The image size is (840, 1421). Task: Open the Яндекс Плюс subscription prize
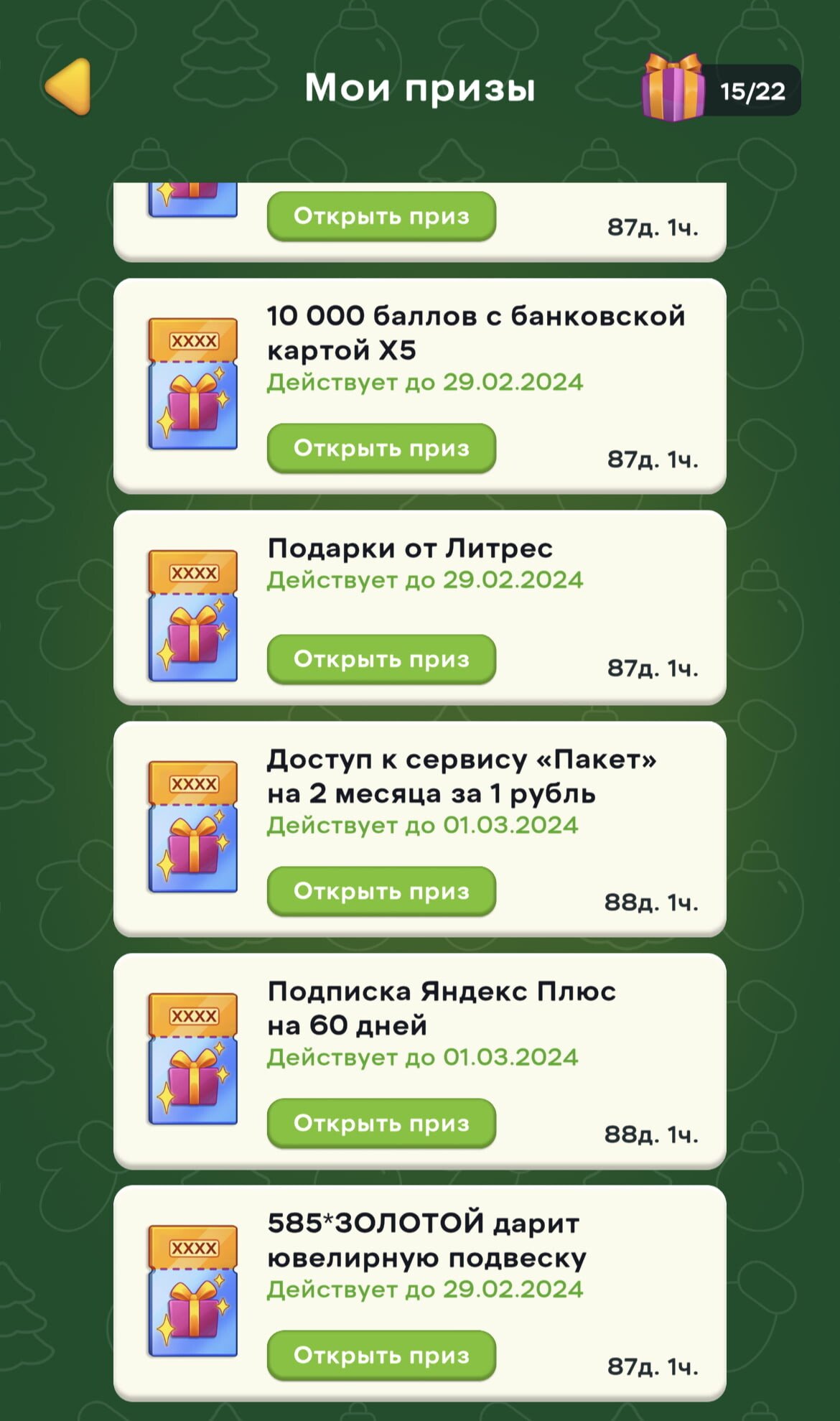(381, 1123)
